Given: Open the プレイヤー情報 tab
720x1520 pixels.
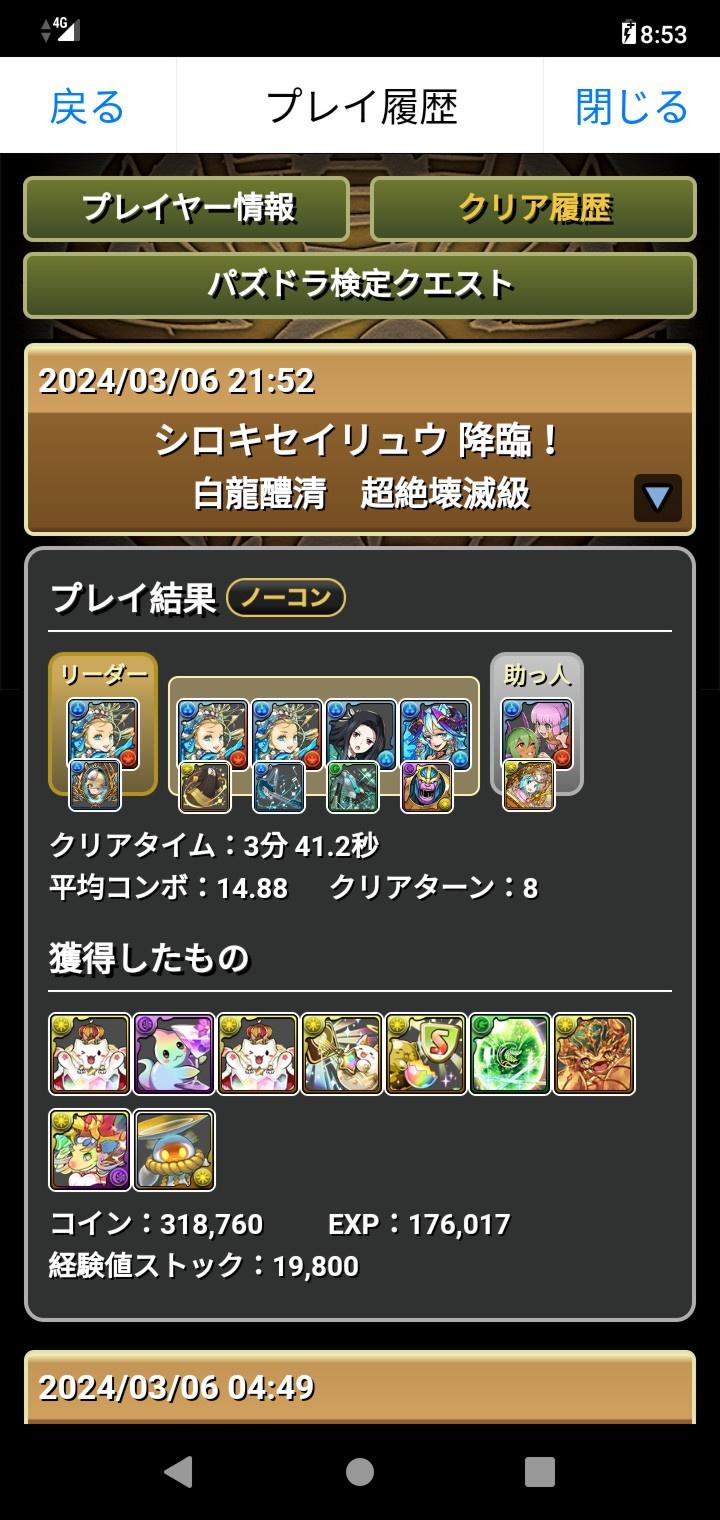Looking at the screenshot, I should point(187,209).
